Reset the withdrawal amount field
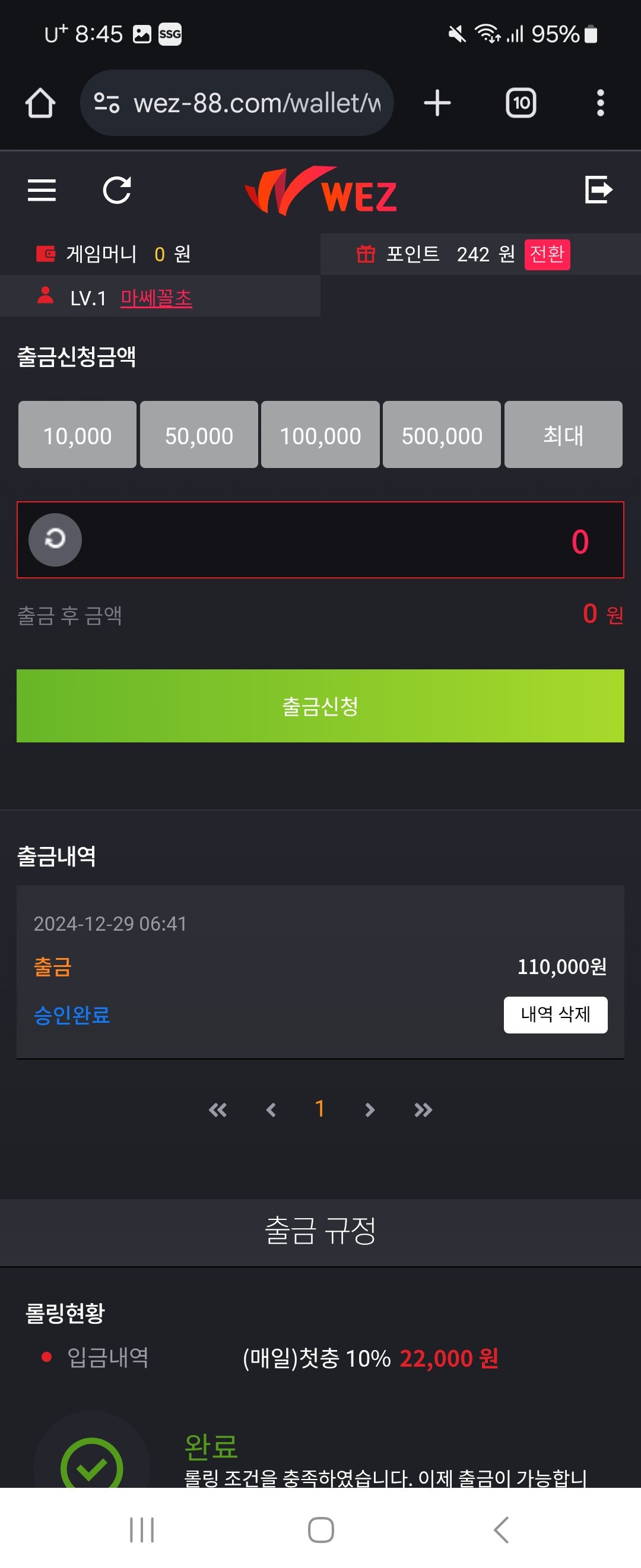 coord(55,539)
